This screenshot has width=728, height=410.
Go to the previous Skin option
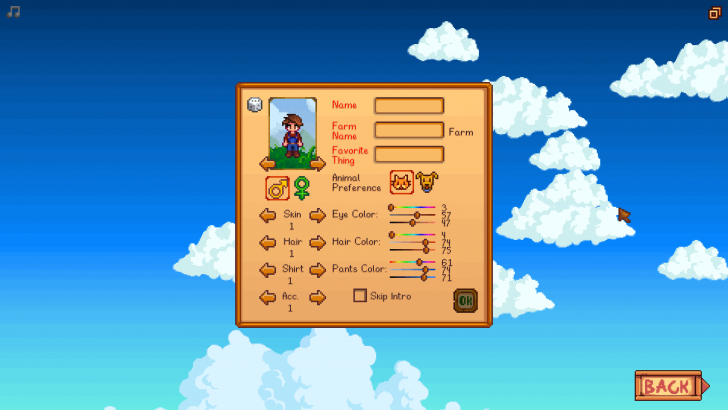tap(267, 215)
